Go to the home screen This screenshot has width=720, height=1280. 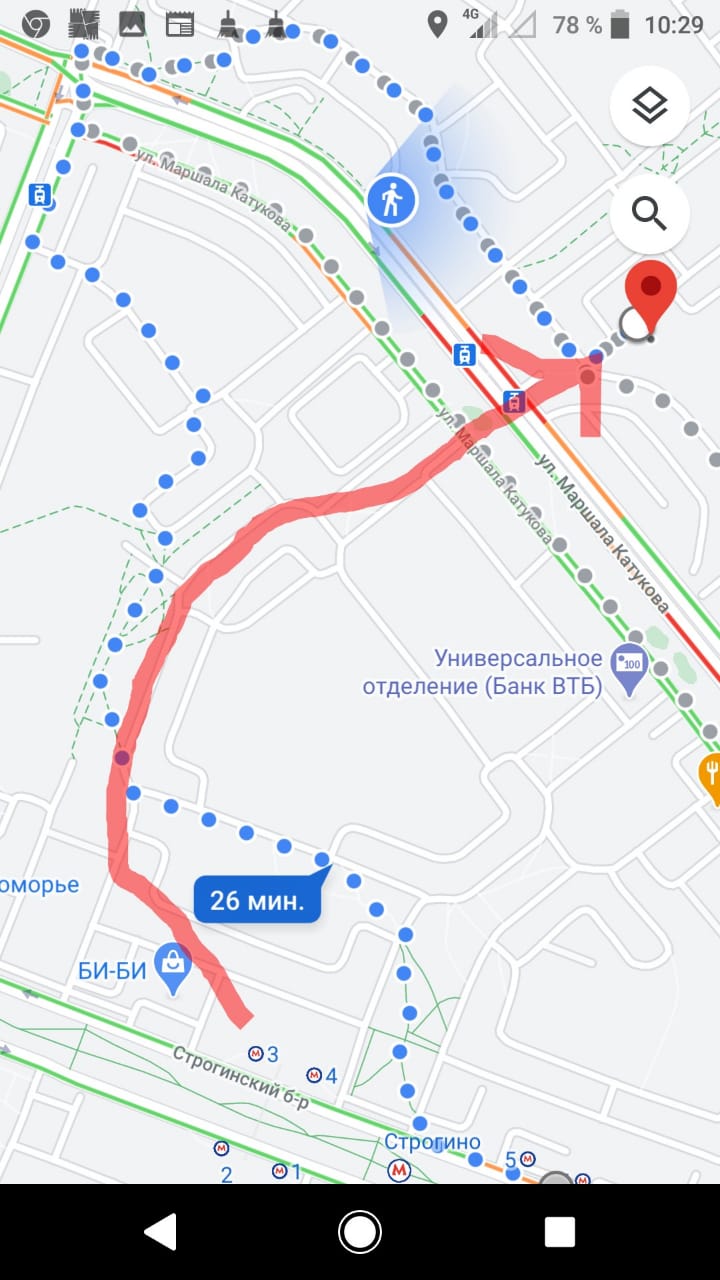pyautogui.click(x=360, y=1232)
